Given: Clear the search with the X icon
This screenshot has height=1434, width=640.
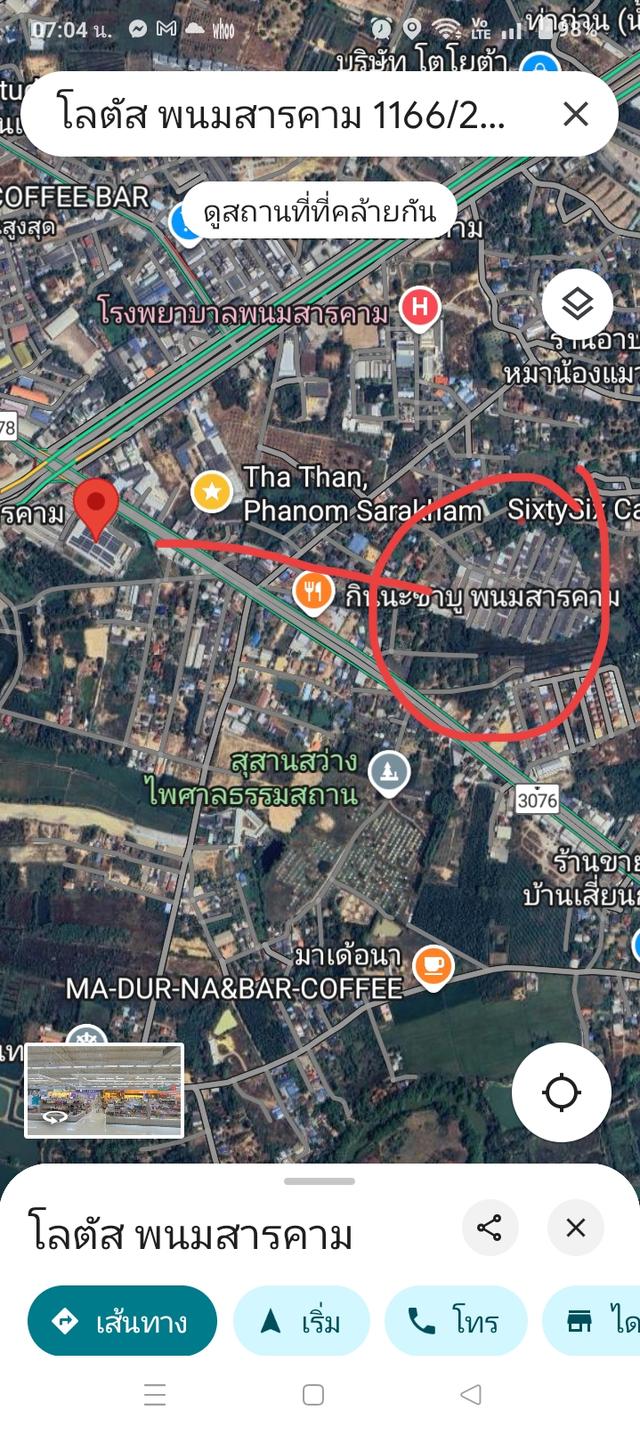Looking at the screenshot, I should (575, 114).
